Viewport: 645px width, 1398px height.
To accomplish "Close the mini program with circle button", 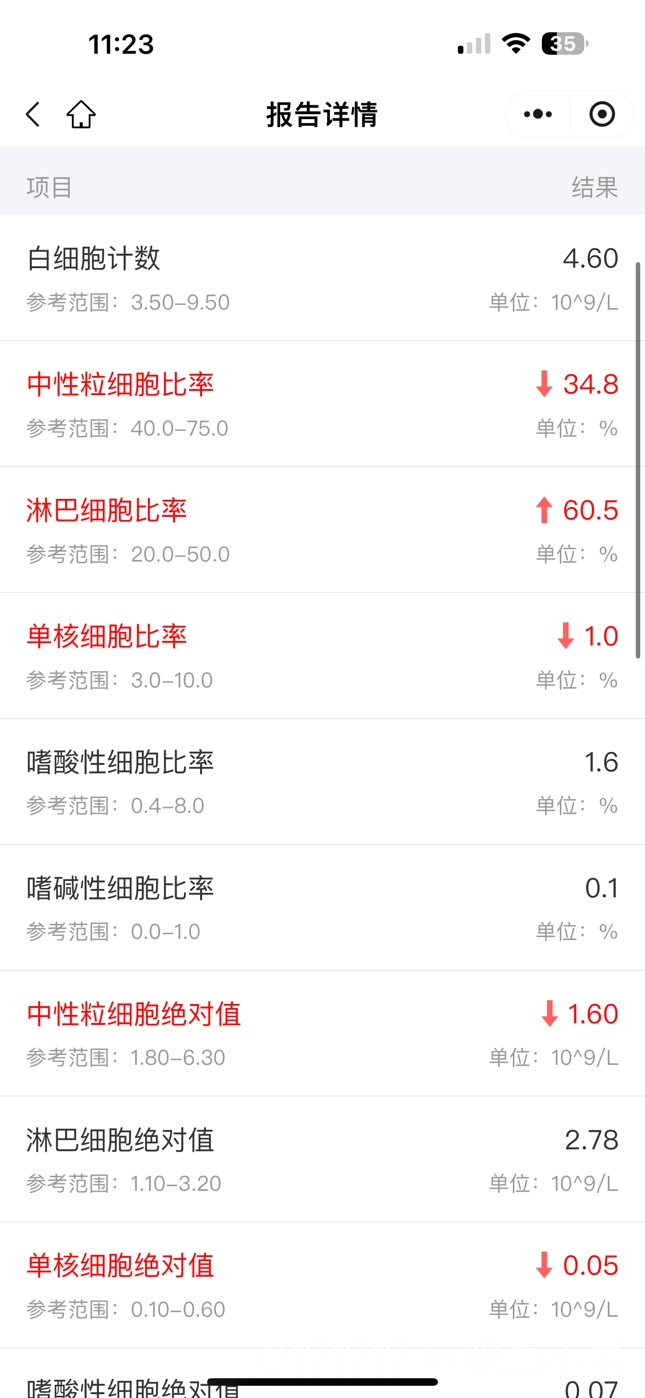I will [602, 115].
